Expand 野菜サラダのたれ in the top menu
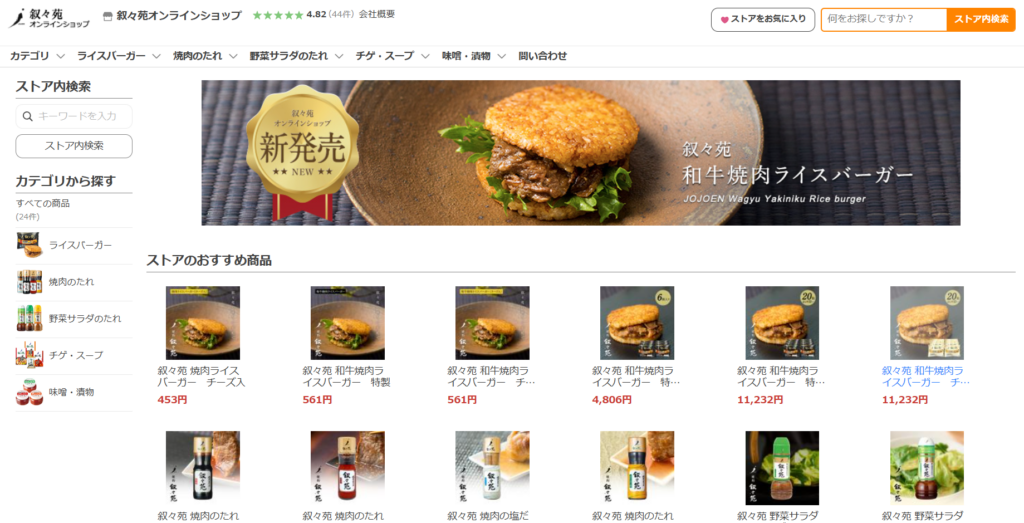This screenshot has width=1024, height=523. coord(295,56)
